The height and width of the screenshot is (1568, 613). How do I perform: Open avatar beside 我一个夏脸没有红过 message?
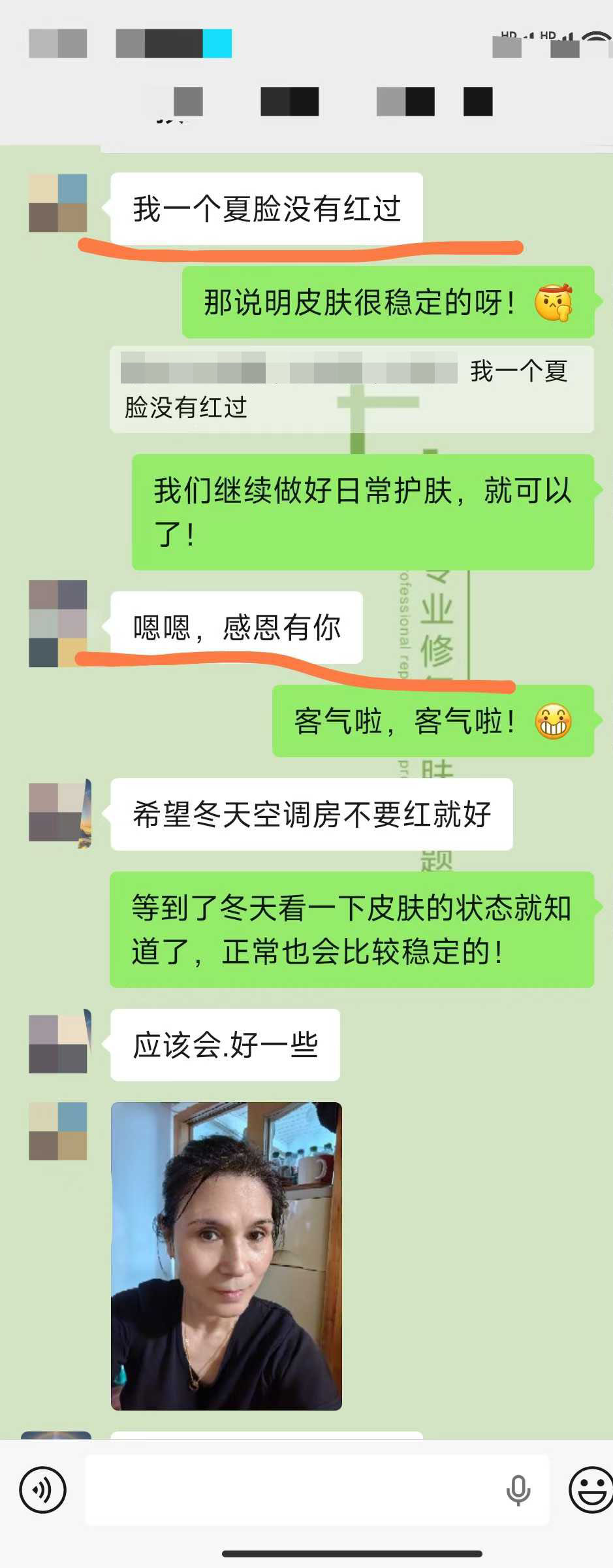[57, 203]
